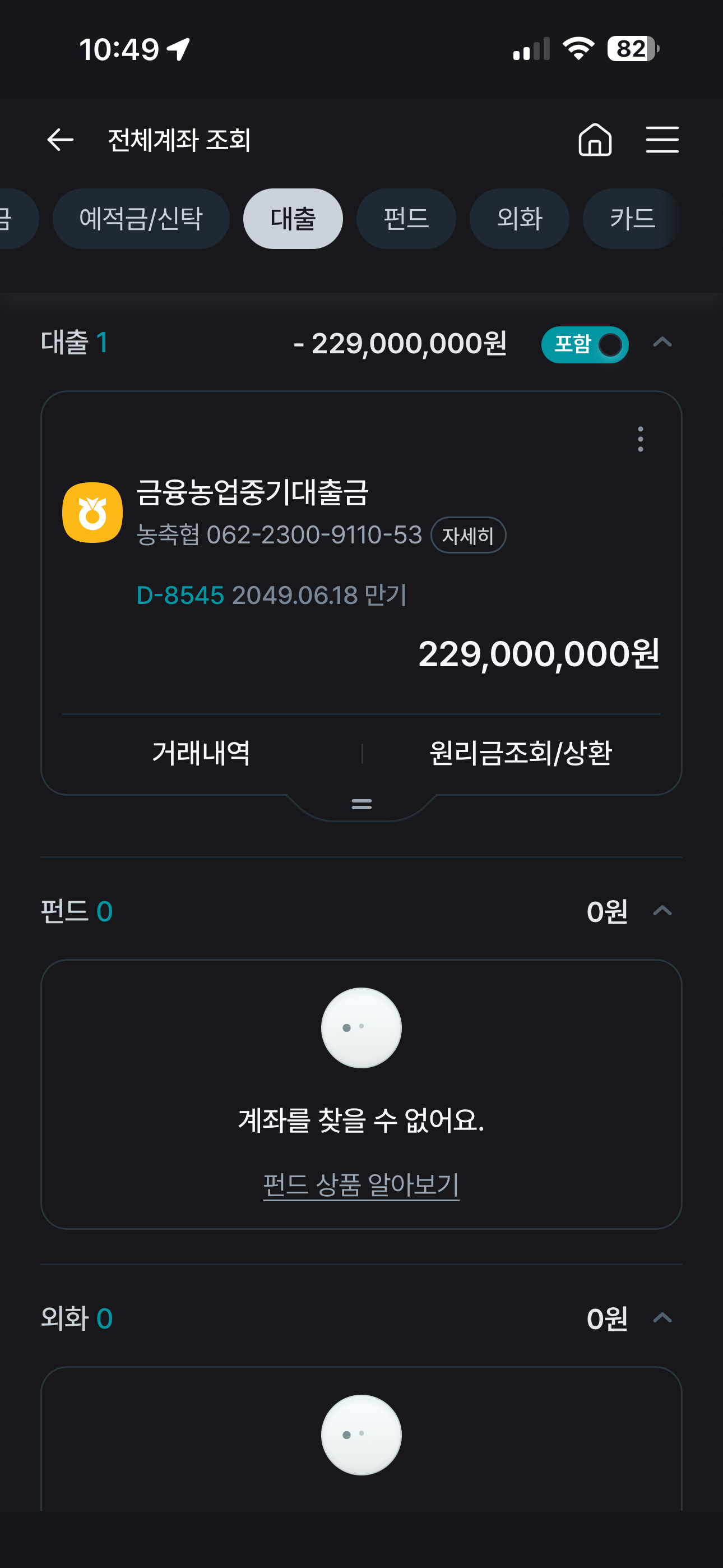The height and width of the screenshot is (1568, 723).
Task: Collapse the 대출 section
Action: [662, 343]
